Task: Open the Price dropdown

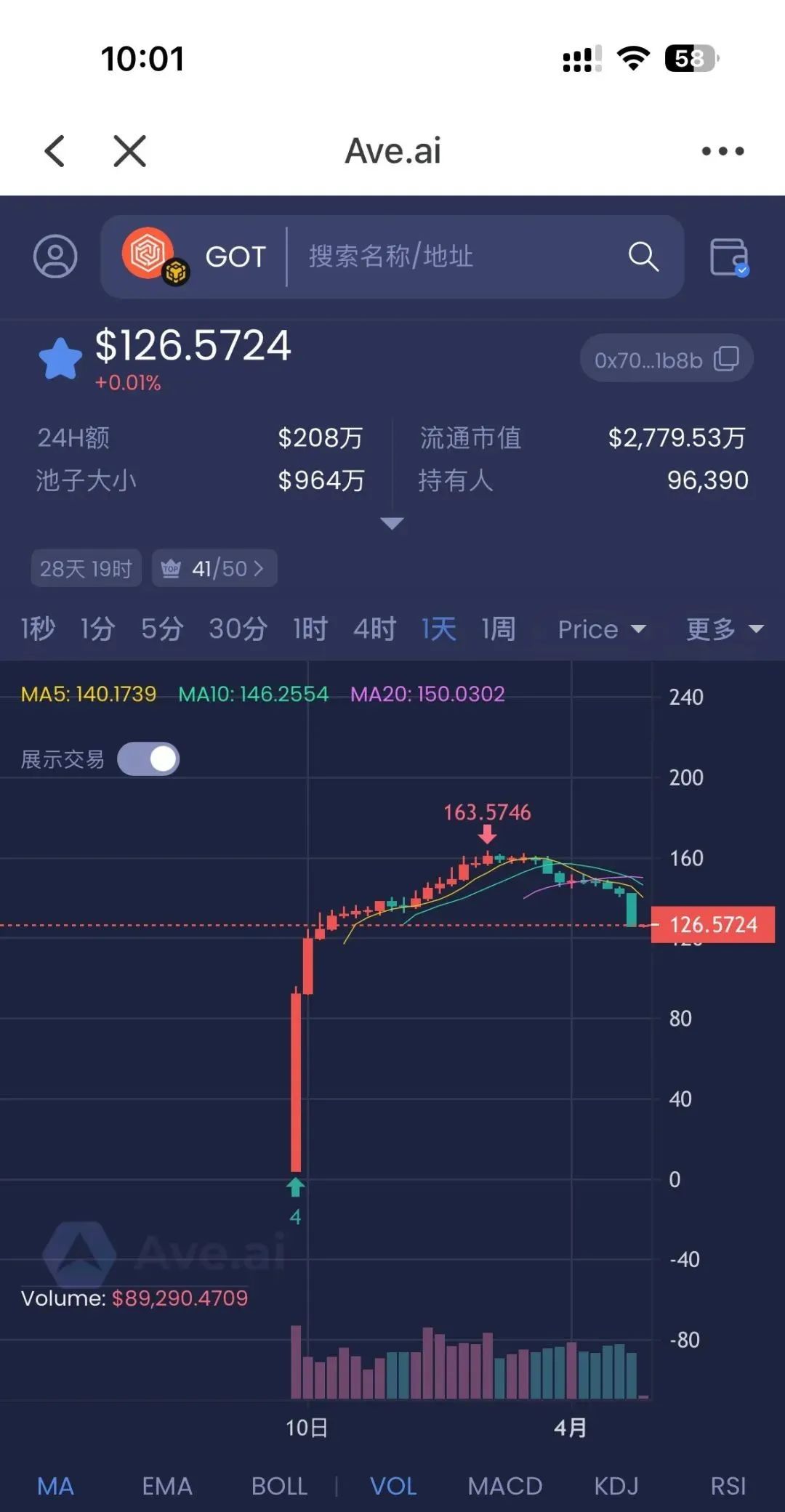Action: point(601,629)
